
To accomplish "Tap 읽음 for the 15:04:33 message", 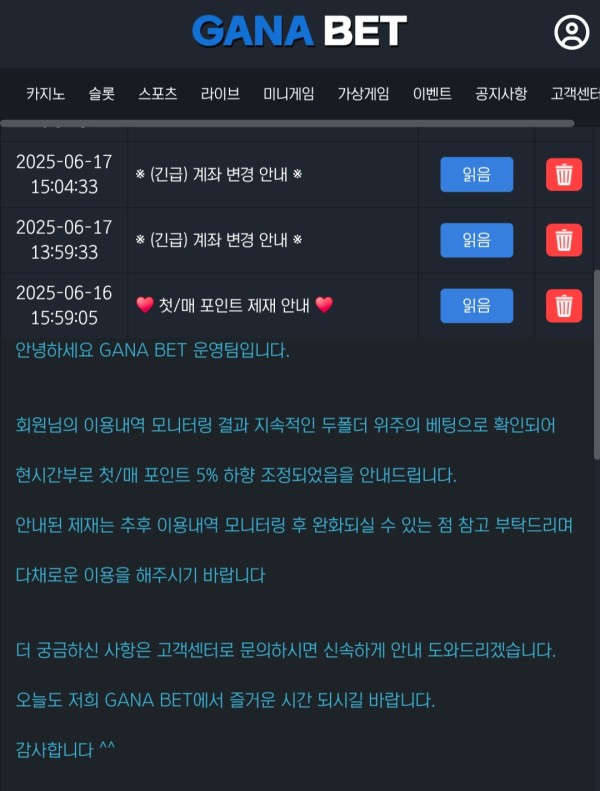I will [476, 174].
